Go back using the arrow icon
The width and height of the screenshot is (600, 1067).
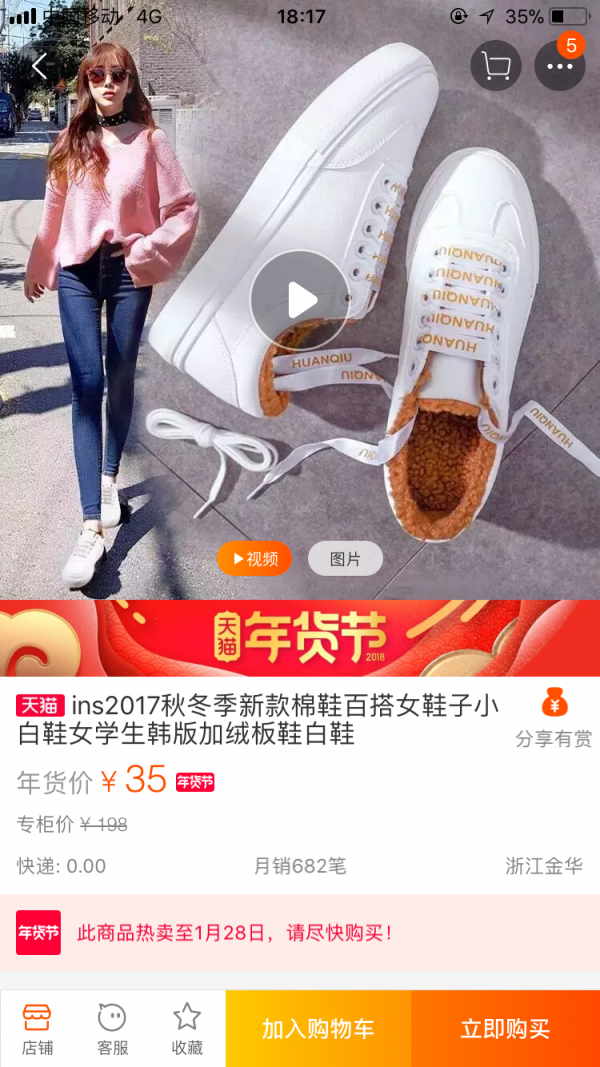click(39, 66)
